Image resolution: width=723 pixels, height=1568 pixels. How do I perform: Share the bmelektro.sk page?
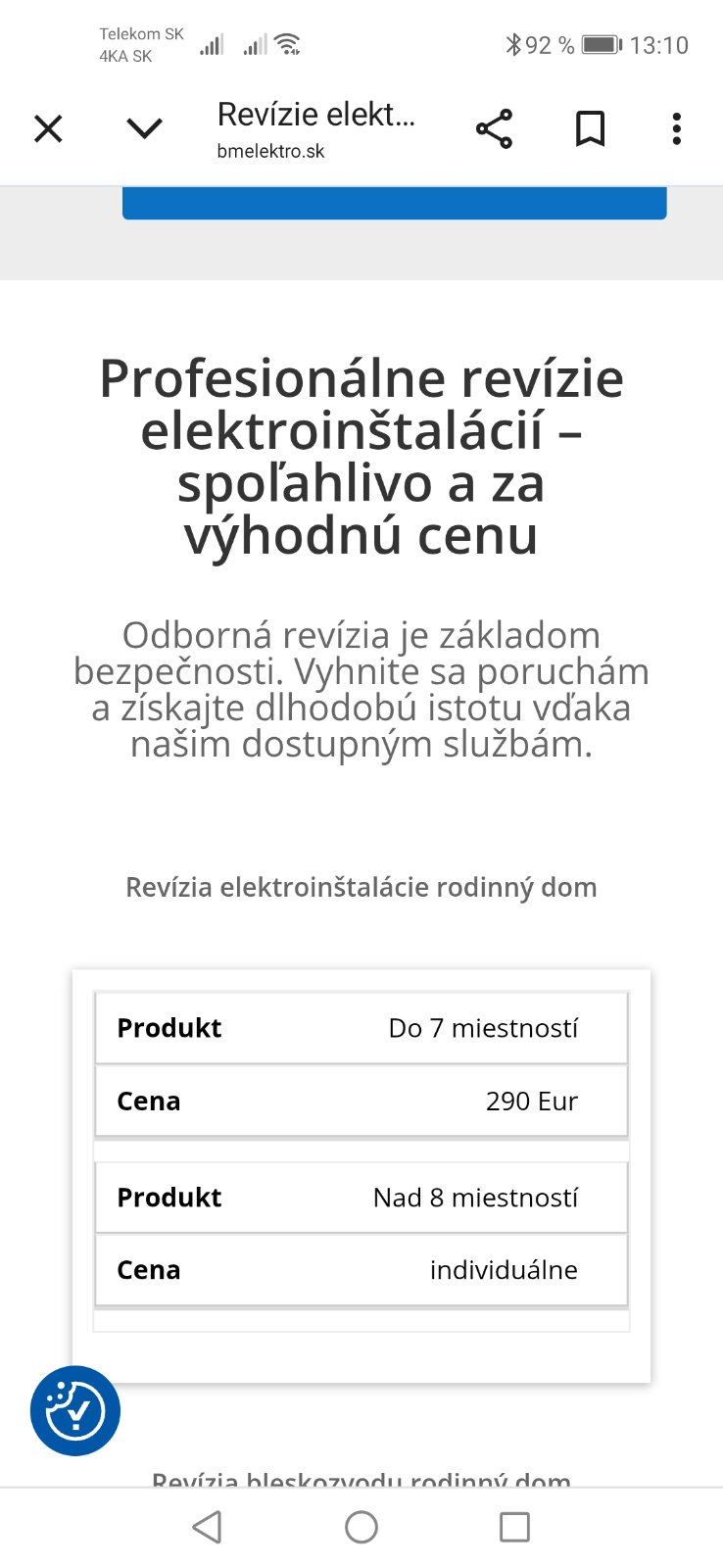coord(494,128)
